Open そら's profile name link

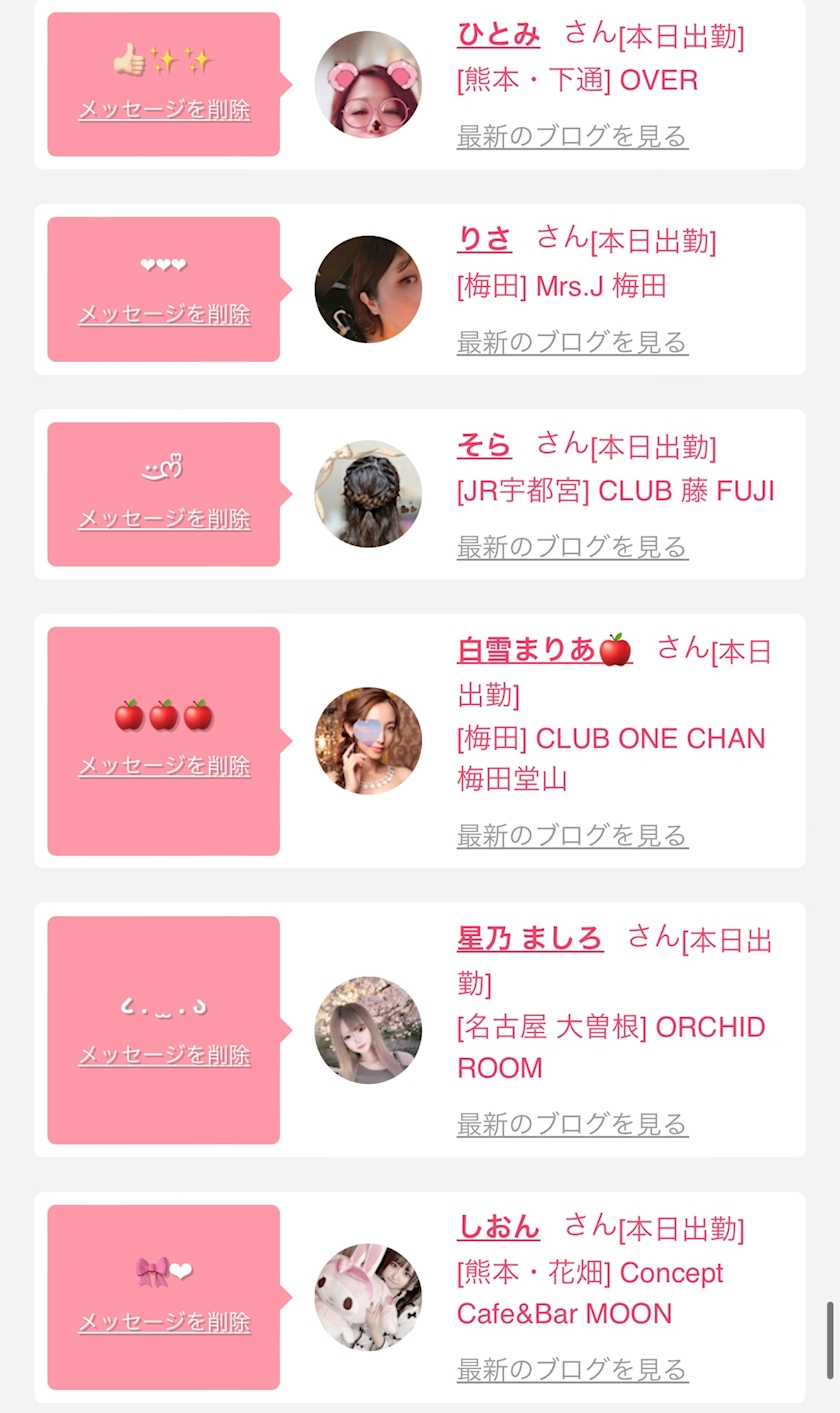pyautogui.click(x=484, y=444)
